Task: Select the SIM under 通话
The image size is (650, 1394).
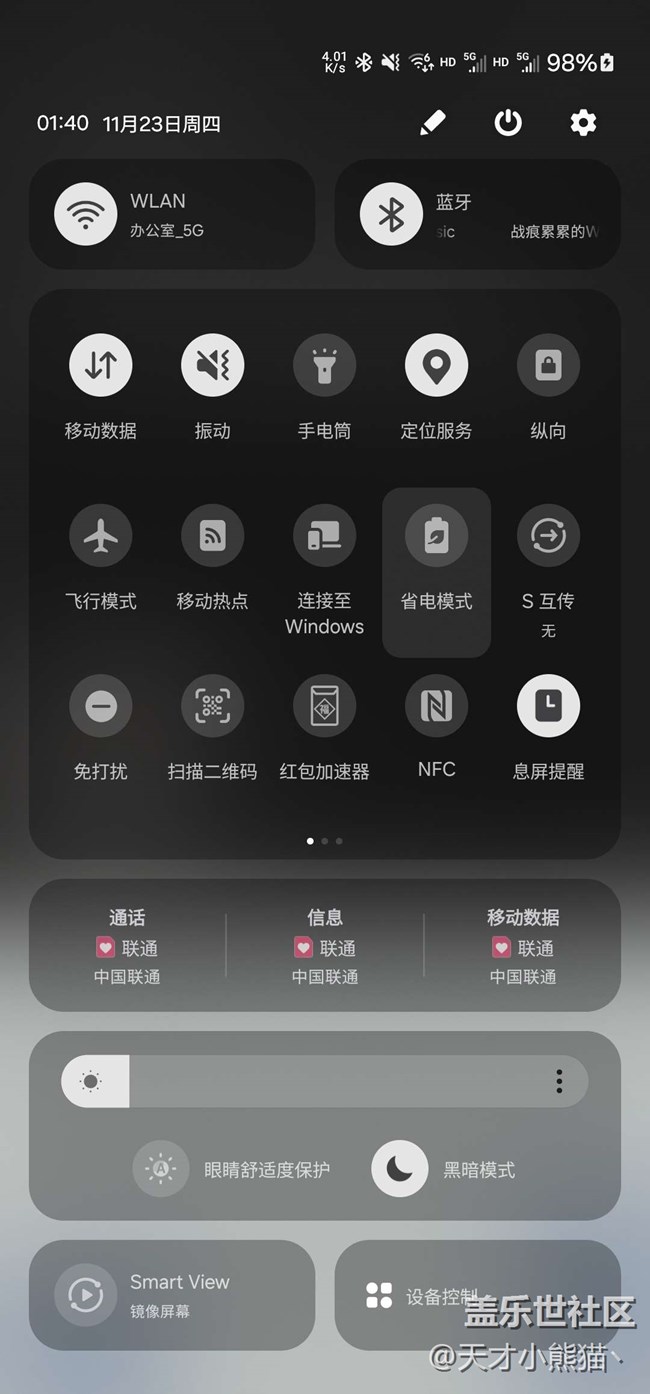Action: click(x=127, y=946)
